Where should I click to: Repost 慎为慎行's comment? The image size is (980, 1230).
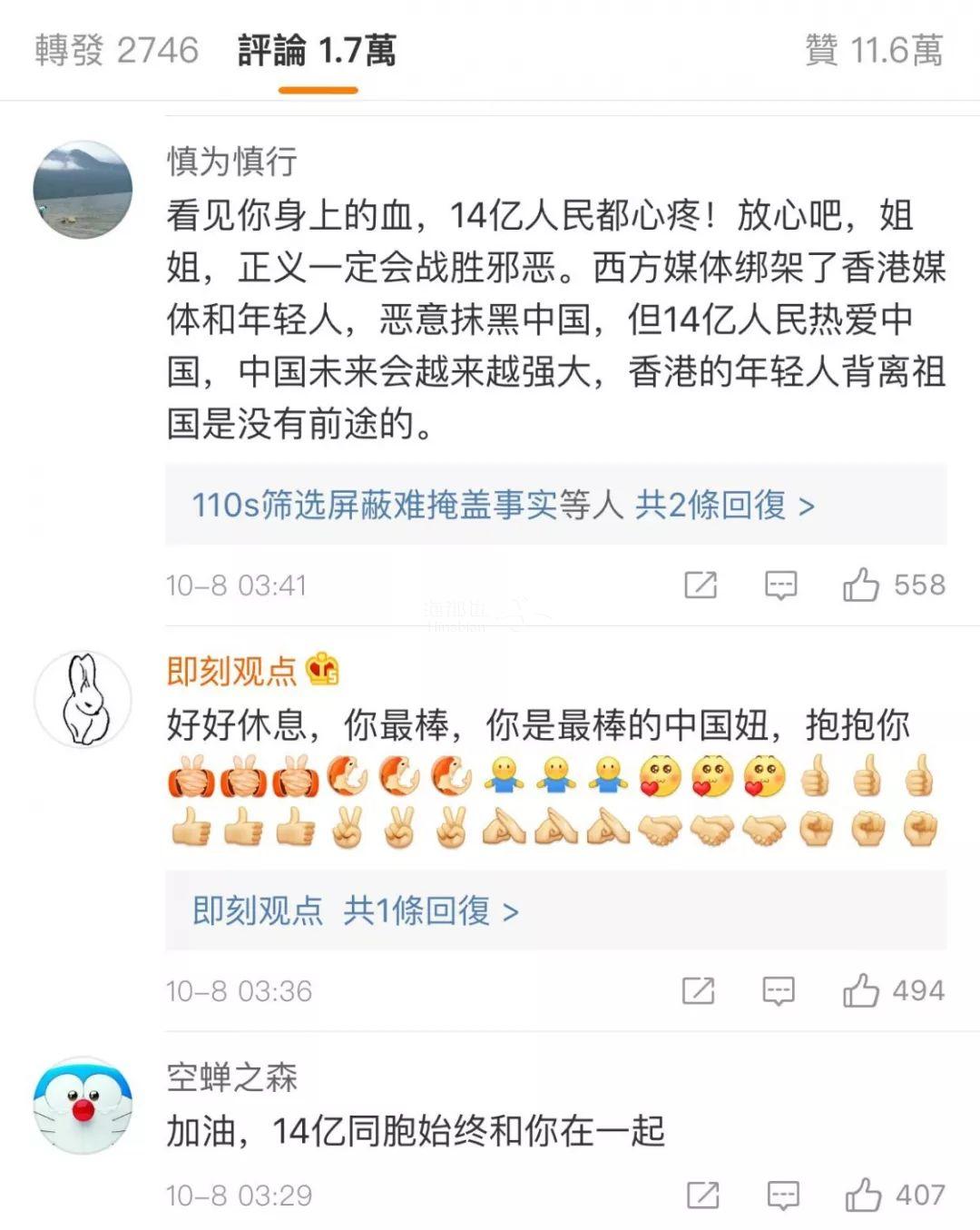(700, 585)
